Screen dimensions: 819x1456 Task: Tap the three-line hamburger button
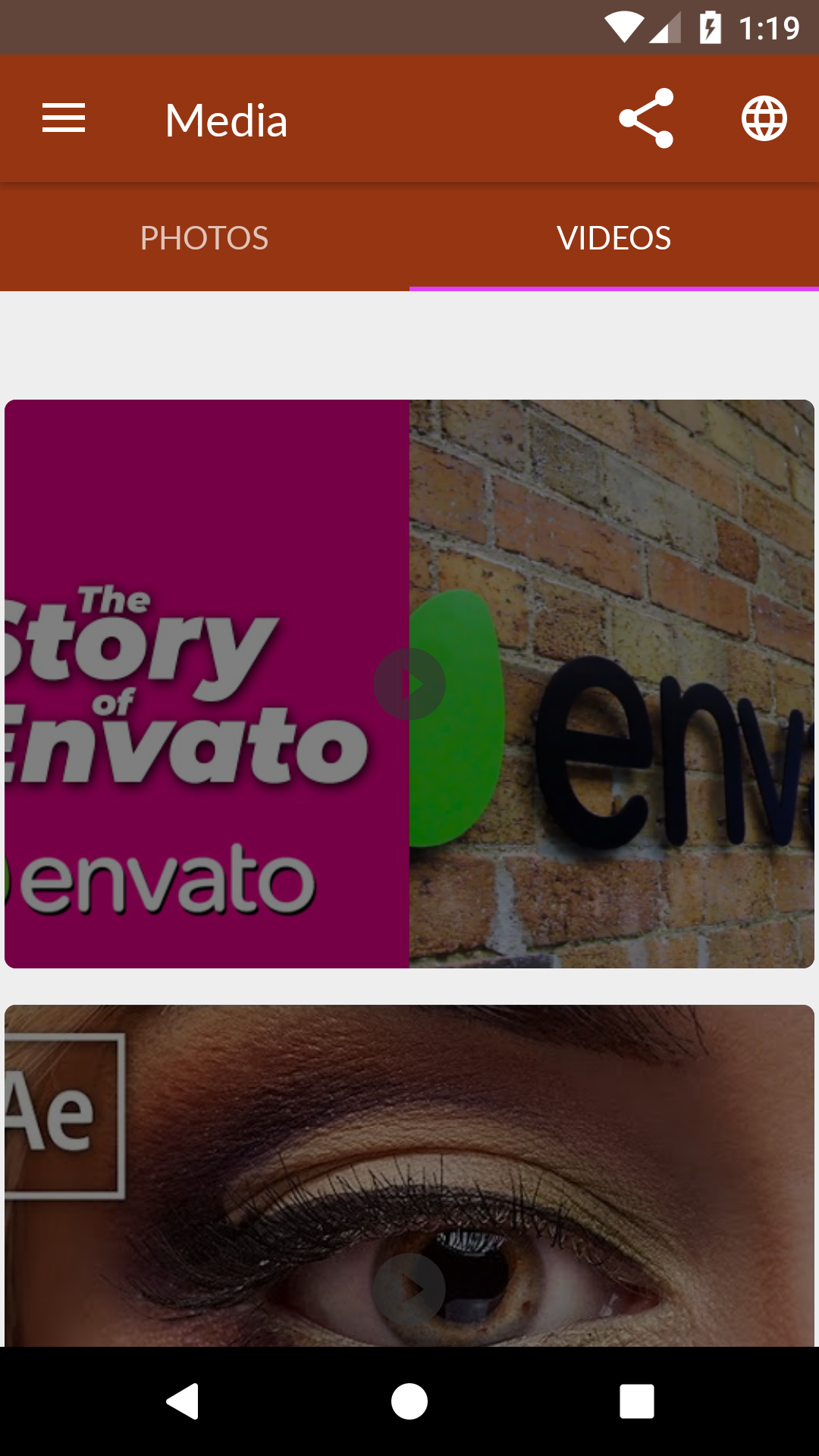(63, 118)
